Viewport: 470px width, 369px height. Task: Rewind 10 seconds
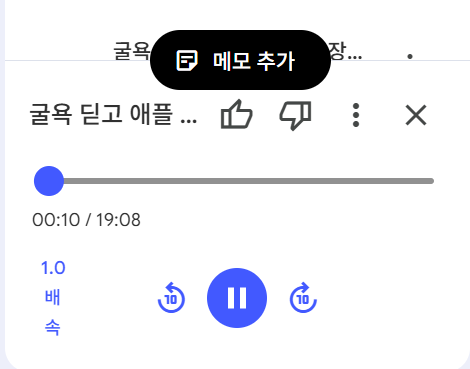(171, 298)
